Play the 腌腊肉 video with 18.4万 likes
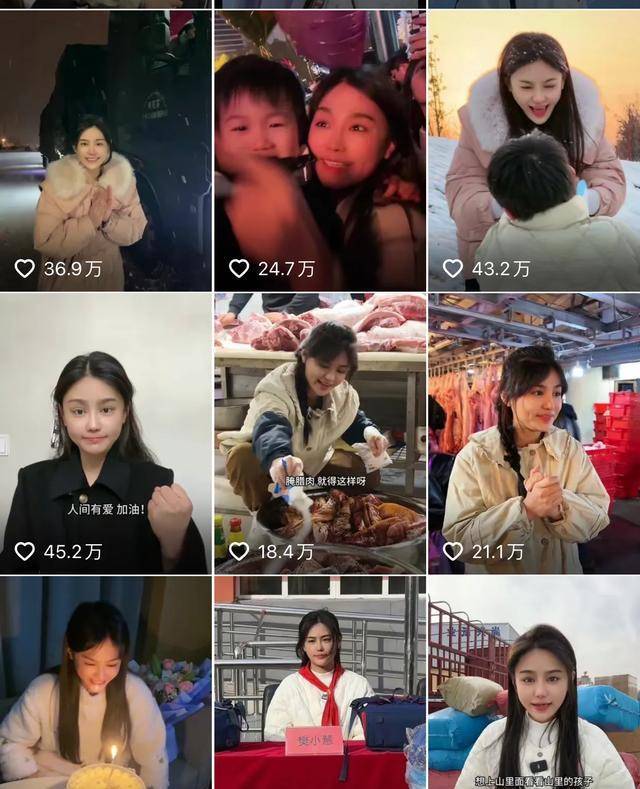The width and height of the screenshot is (640, 789). pyautogui.click(x=320, y=432)
